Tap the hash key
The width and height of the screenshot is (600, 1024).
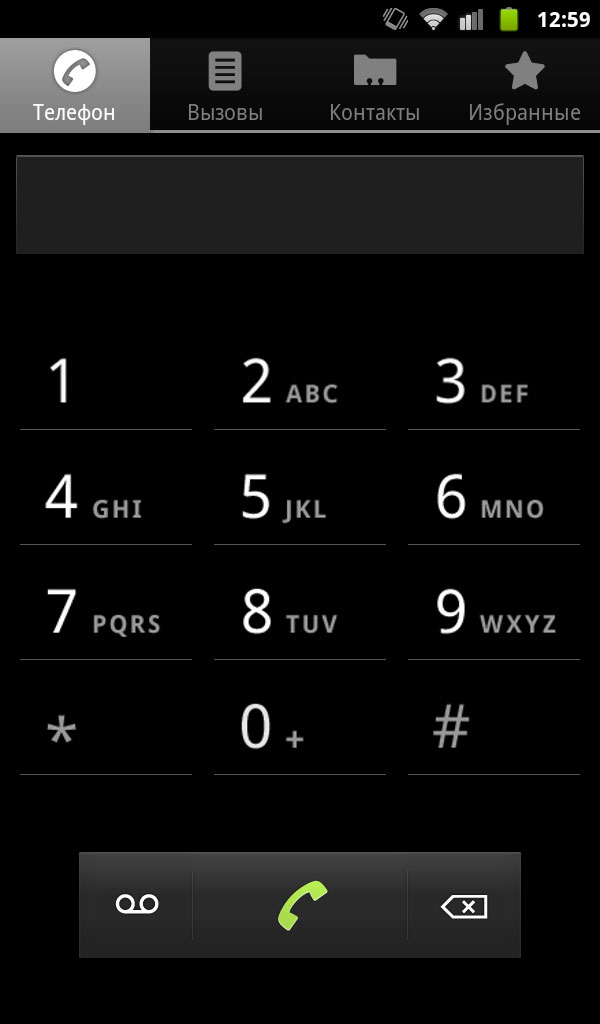click(493, 728)
